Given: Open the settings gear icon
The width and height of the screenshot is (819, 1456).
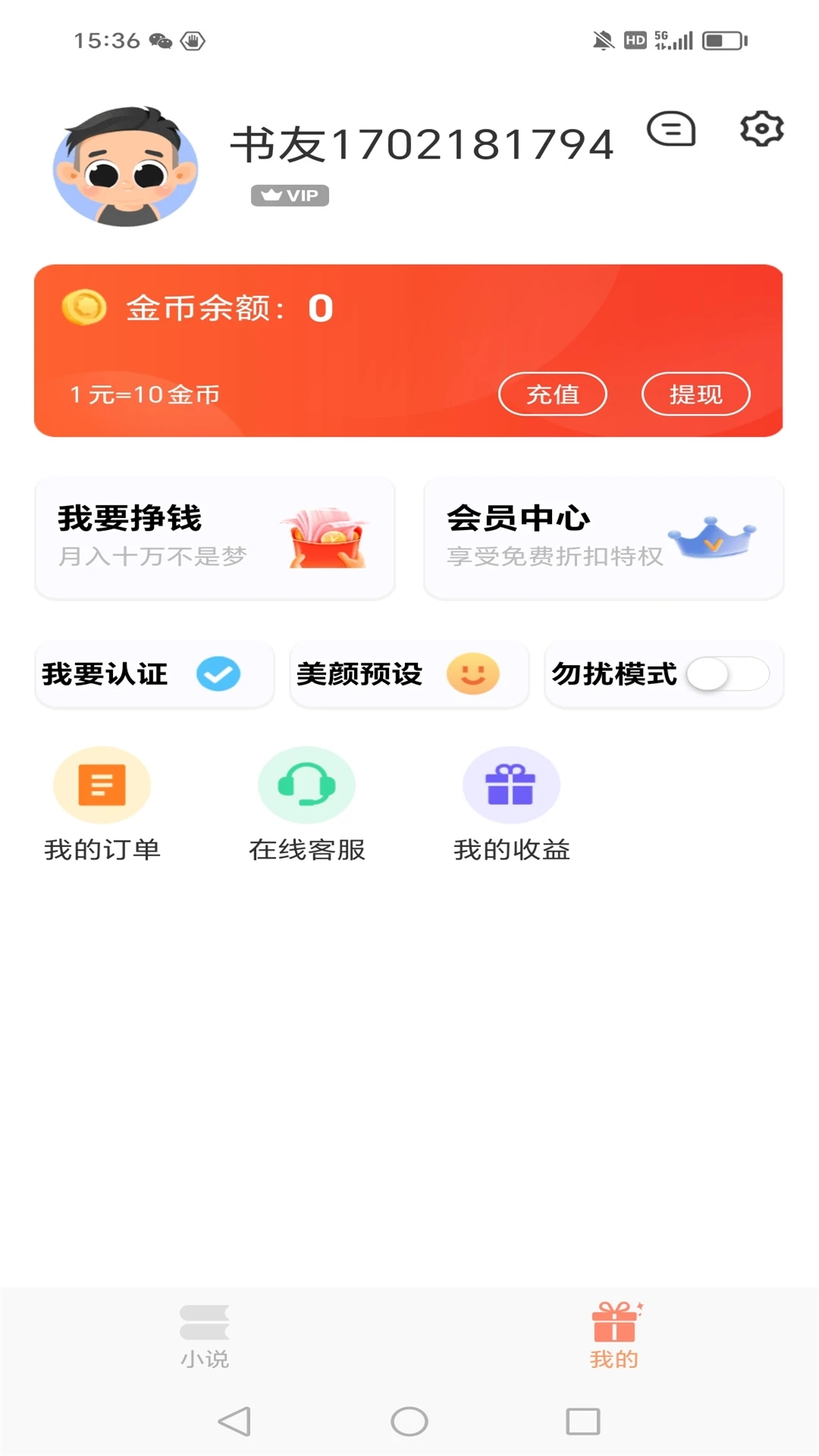Looking at the screenshot, I should [x=762, y=130].
